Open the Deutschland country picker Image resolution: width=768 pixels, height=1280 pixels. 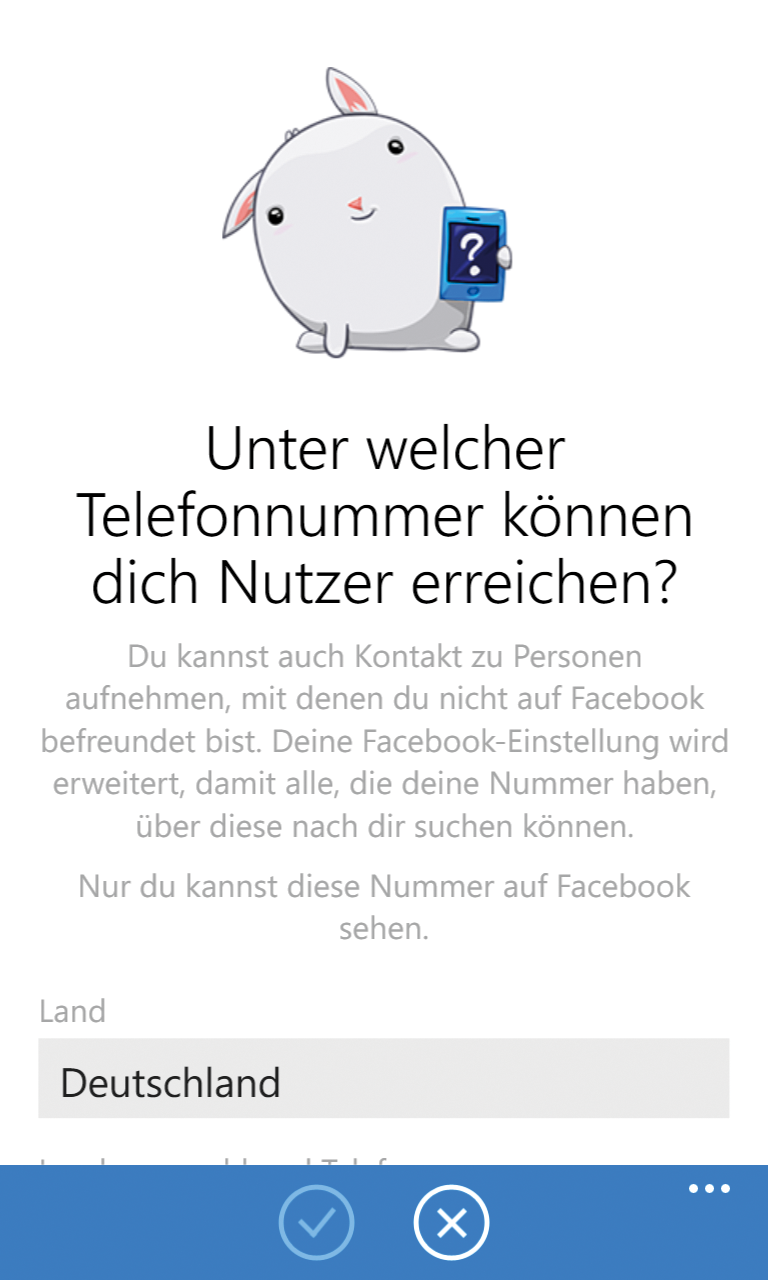384,1078
